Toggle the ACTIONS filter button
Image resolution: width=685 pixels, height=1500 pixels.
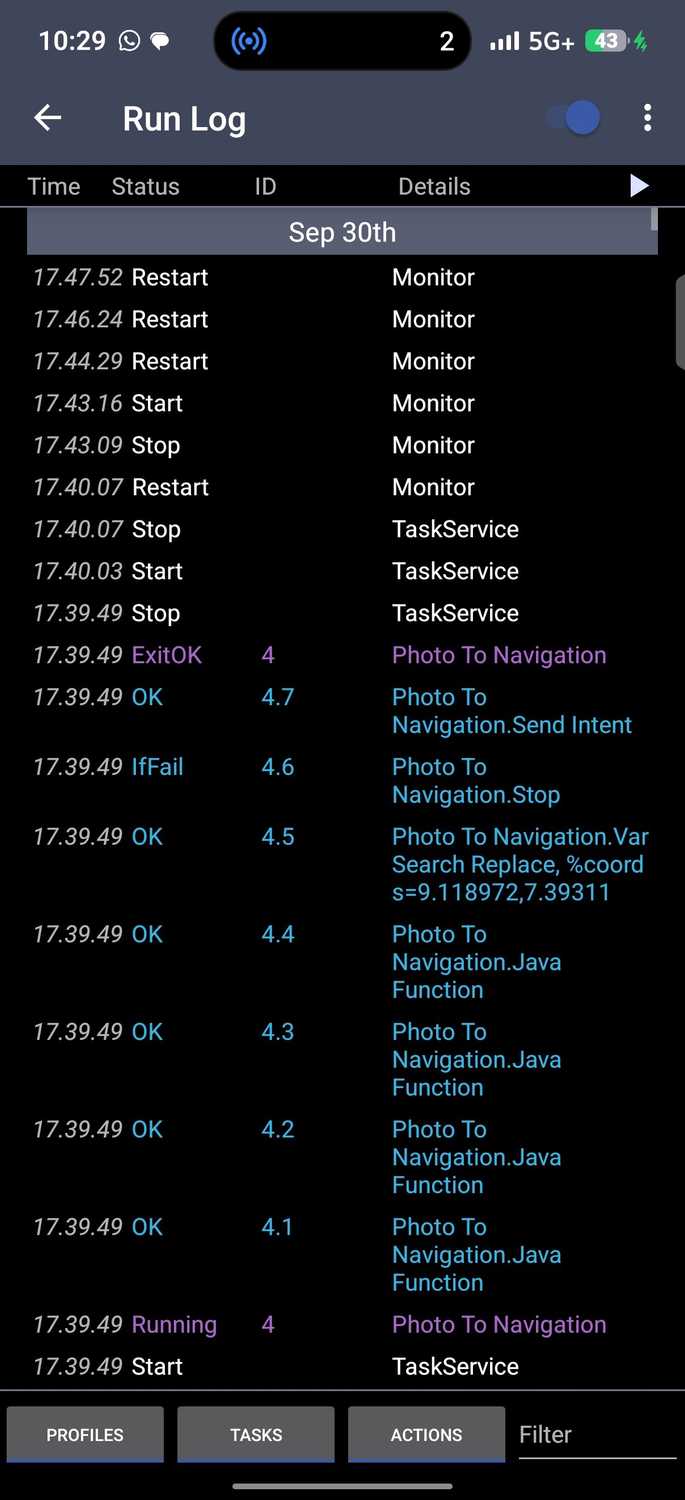[426, 1434]
